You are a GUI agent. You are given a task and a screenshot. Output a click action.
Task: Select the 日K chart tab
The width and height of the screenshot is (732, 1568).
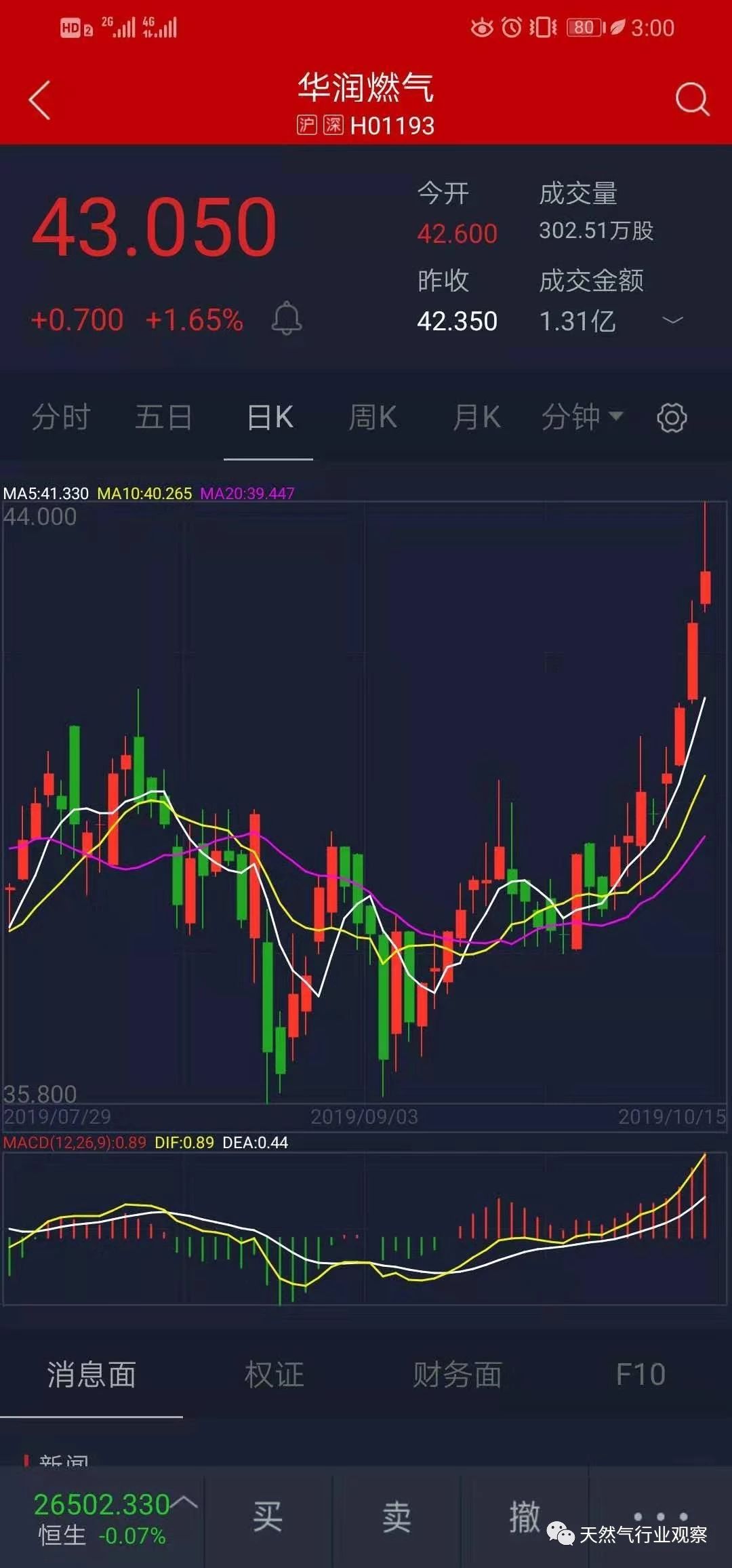[269, 416]
